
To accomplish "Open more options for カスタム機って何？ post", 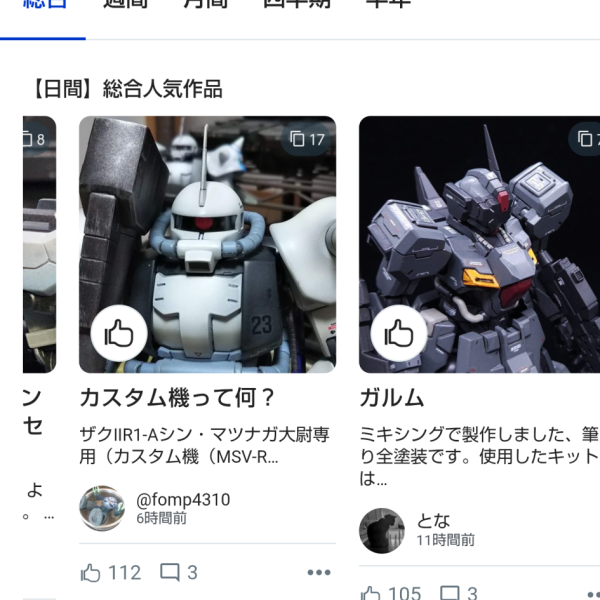I will coord(318,573).
